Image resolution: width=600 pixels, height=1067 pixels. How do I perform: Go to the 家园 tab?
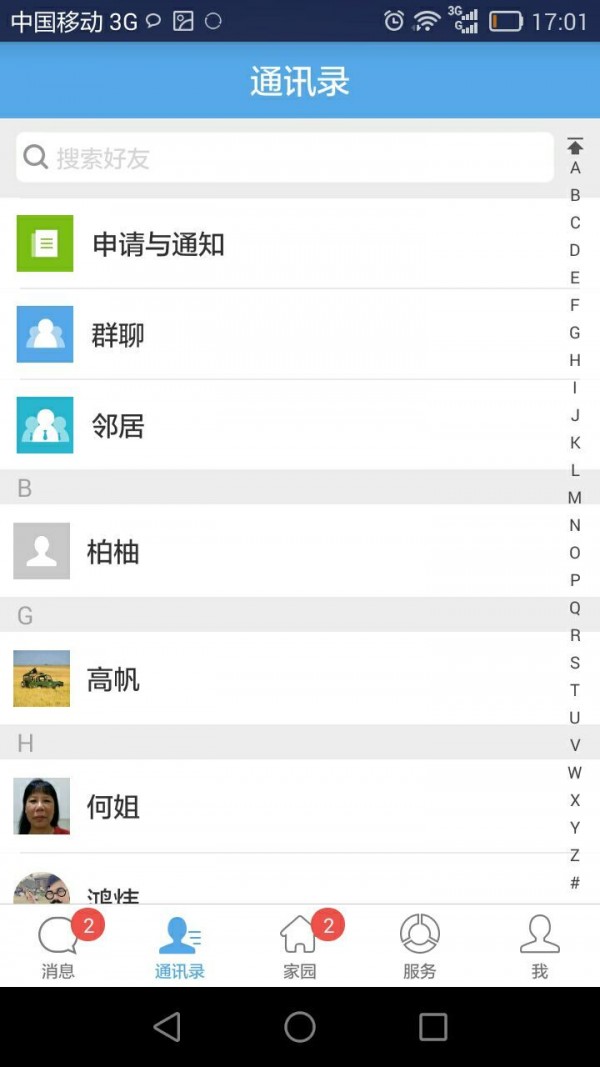(x=299, y=946)
